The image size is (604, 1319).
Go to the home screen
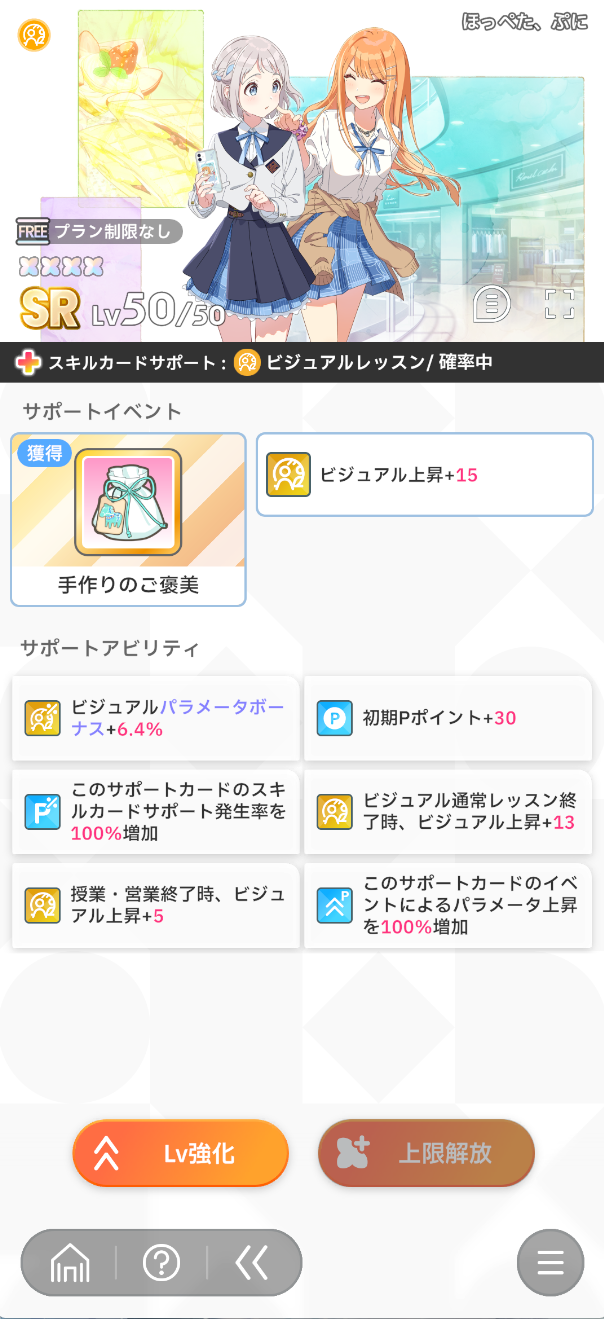pyautogui.click(x=70, y=1263)
